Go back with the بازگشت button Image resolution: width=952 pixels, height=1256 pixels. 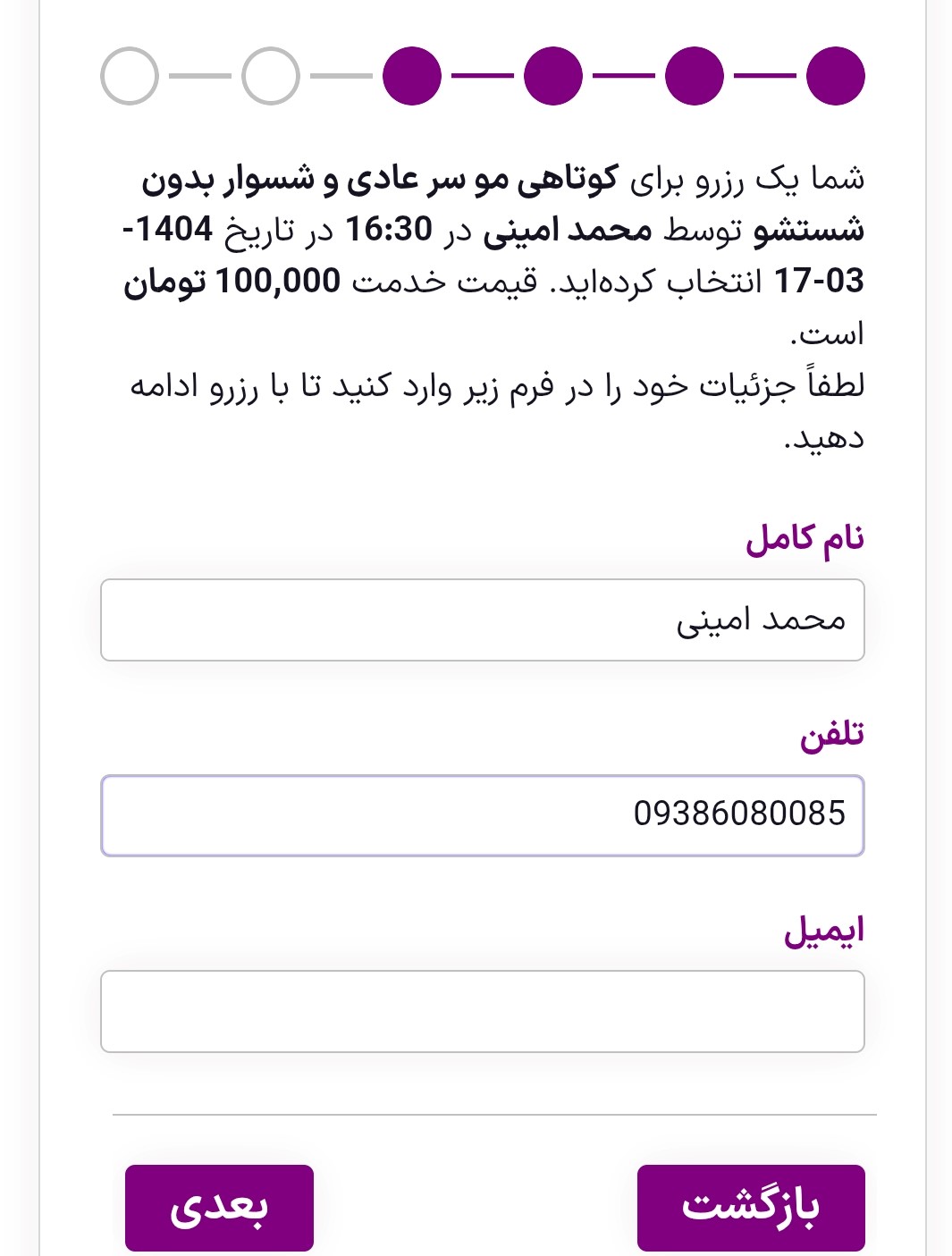750,1207
